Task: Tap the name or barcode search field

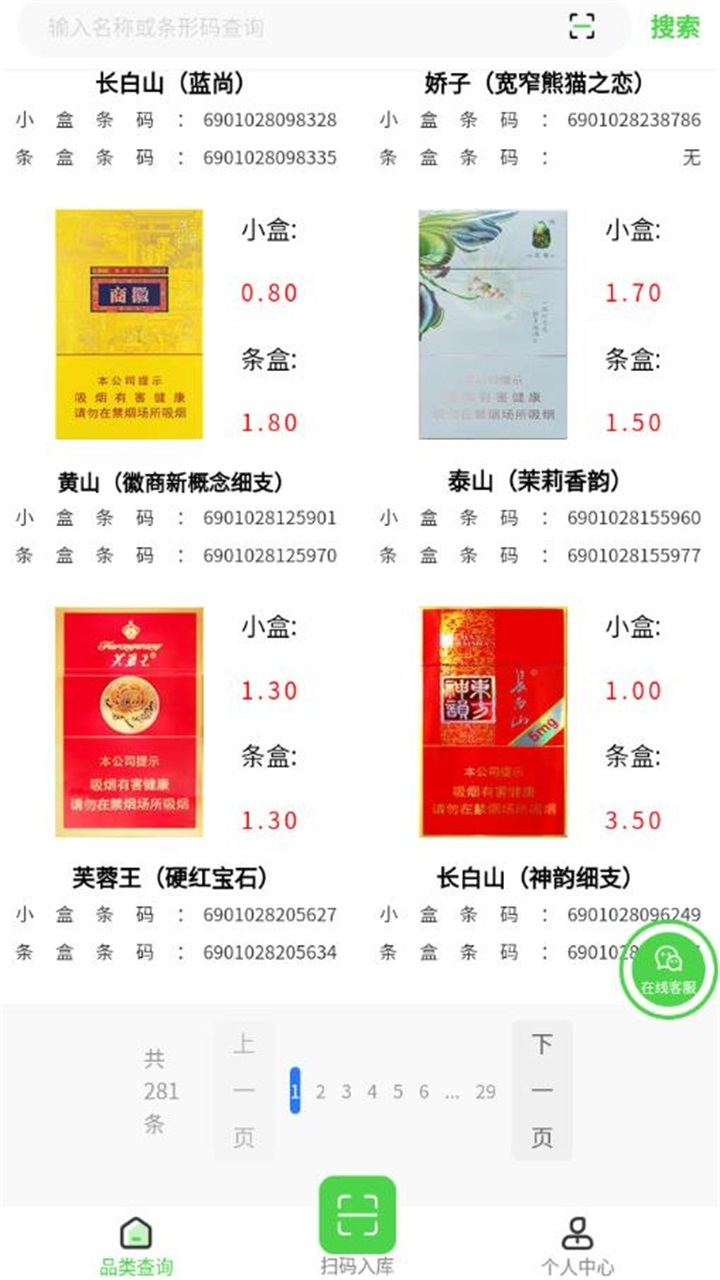Action: click(300, 28)
